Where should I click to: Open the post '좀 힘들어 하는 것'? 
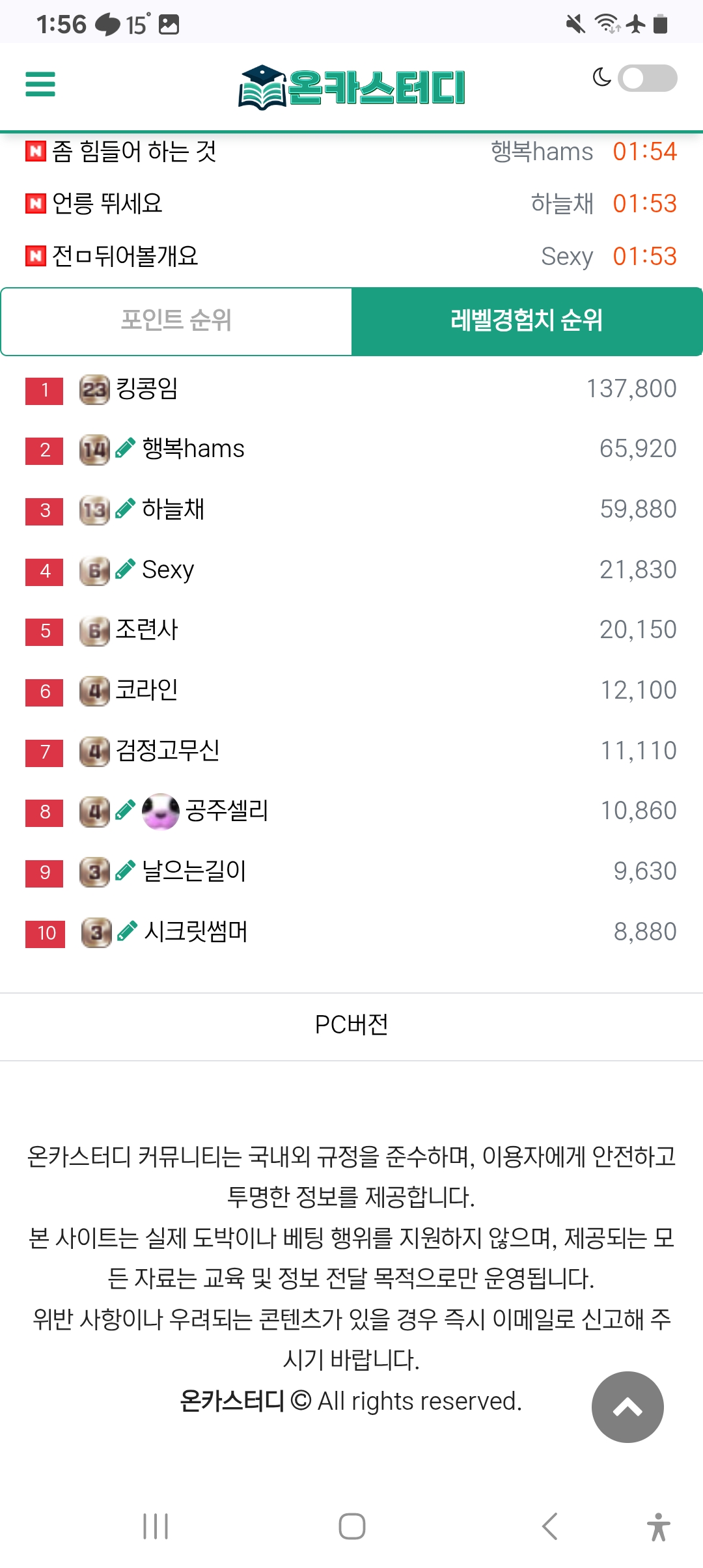click(x=134, y=152)
